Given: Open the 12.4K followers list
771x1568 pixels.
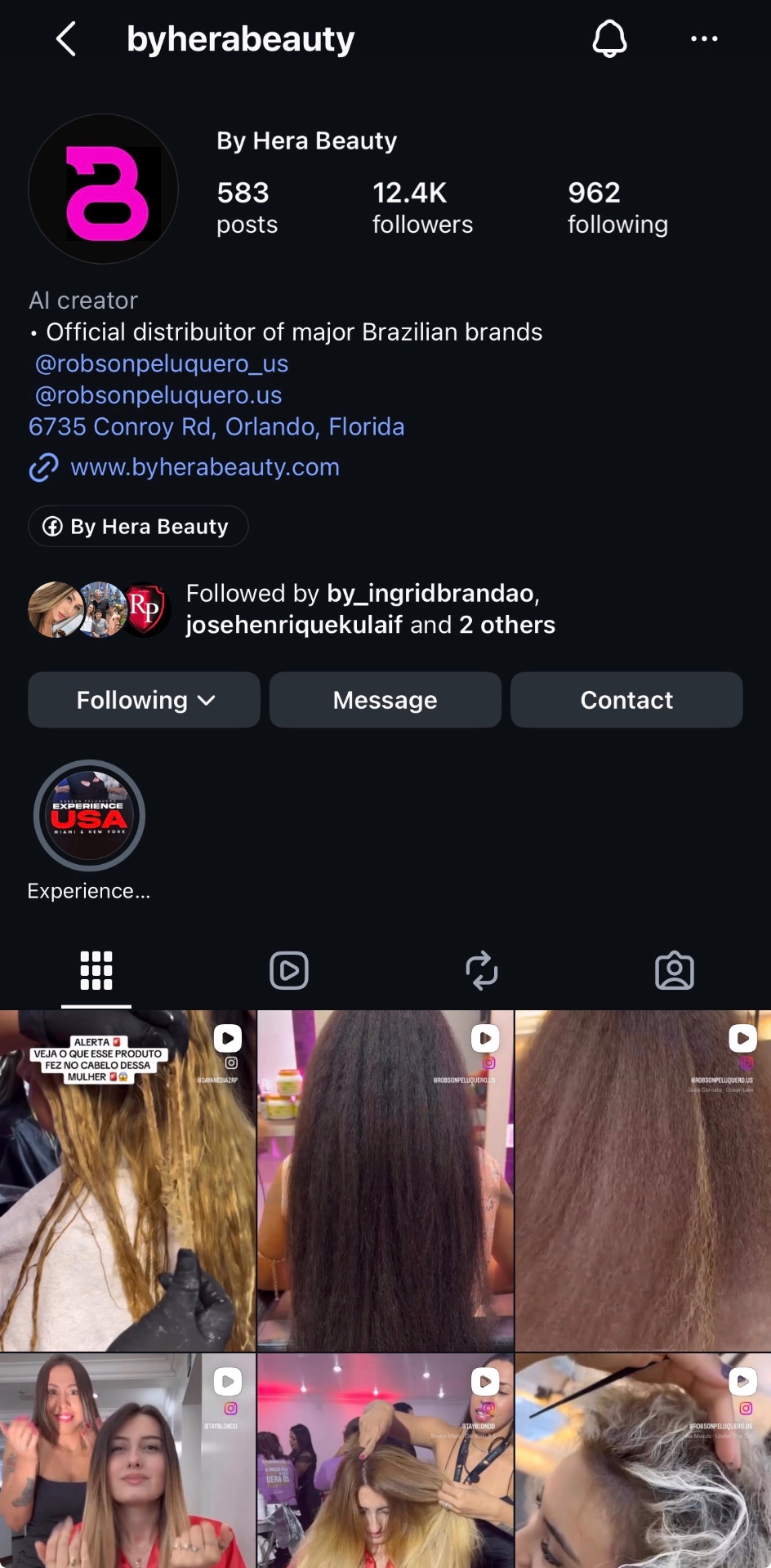Looking at the screenshot, I should point(422,207).
